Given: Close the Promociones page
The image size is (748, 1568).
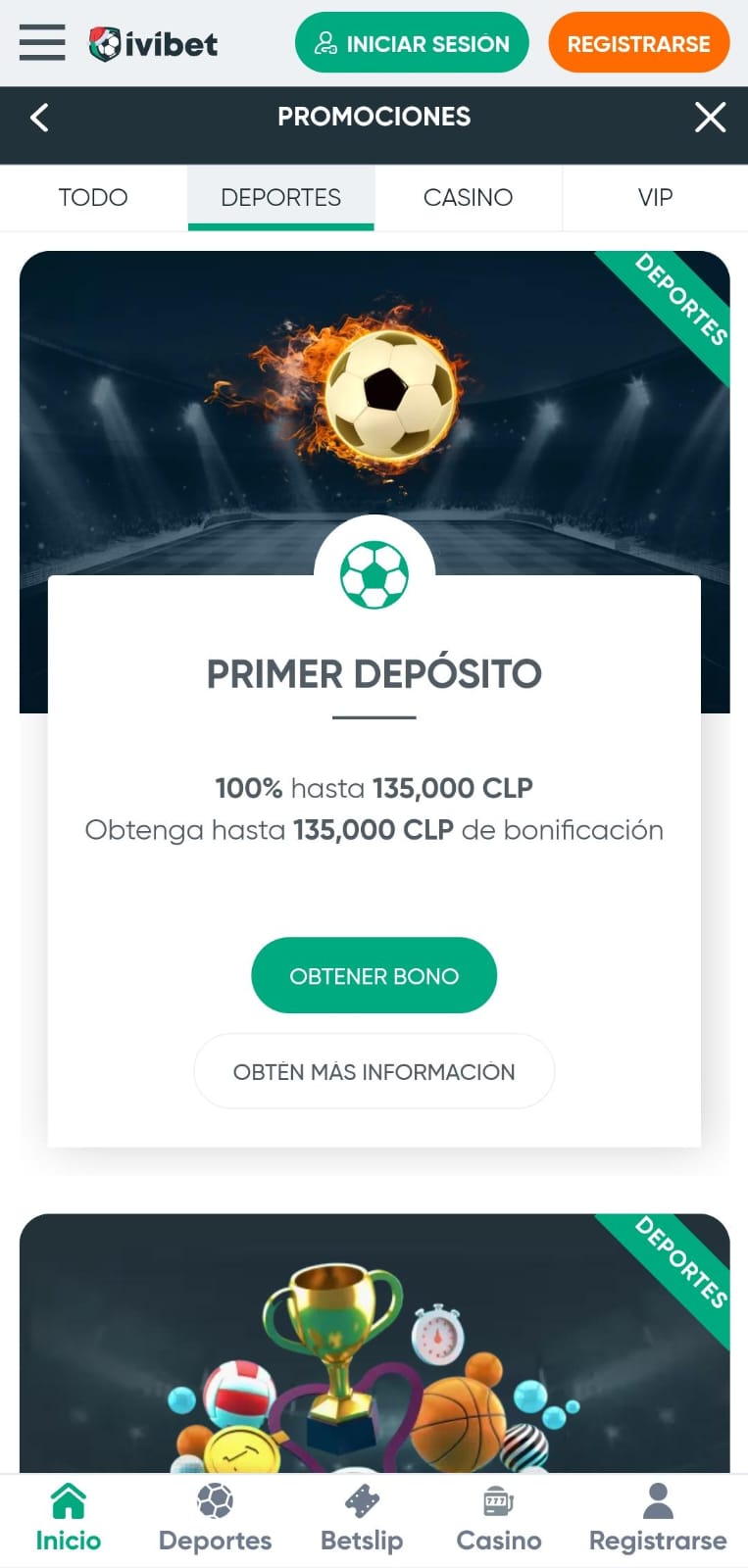Looking at the screenshot, I should pyautogui.click(x=710, y=118).
